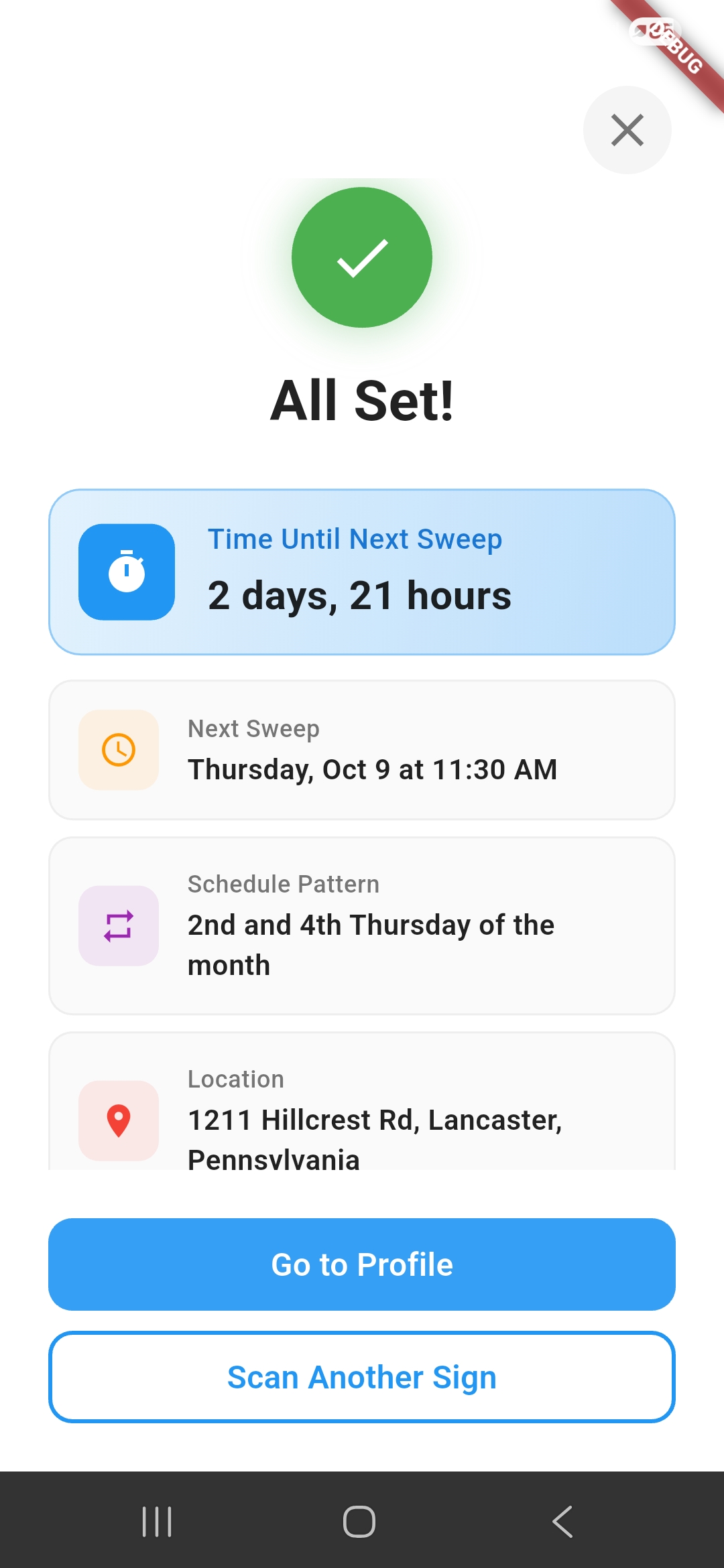The image size is (724, 1568).
Task: Tap the 2 days, 21 hours countdown text
Action: click(359, 595)
